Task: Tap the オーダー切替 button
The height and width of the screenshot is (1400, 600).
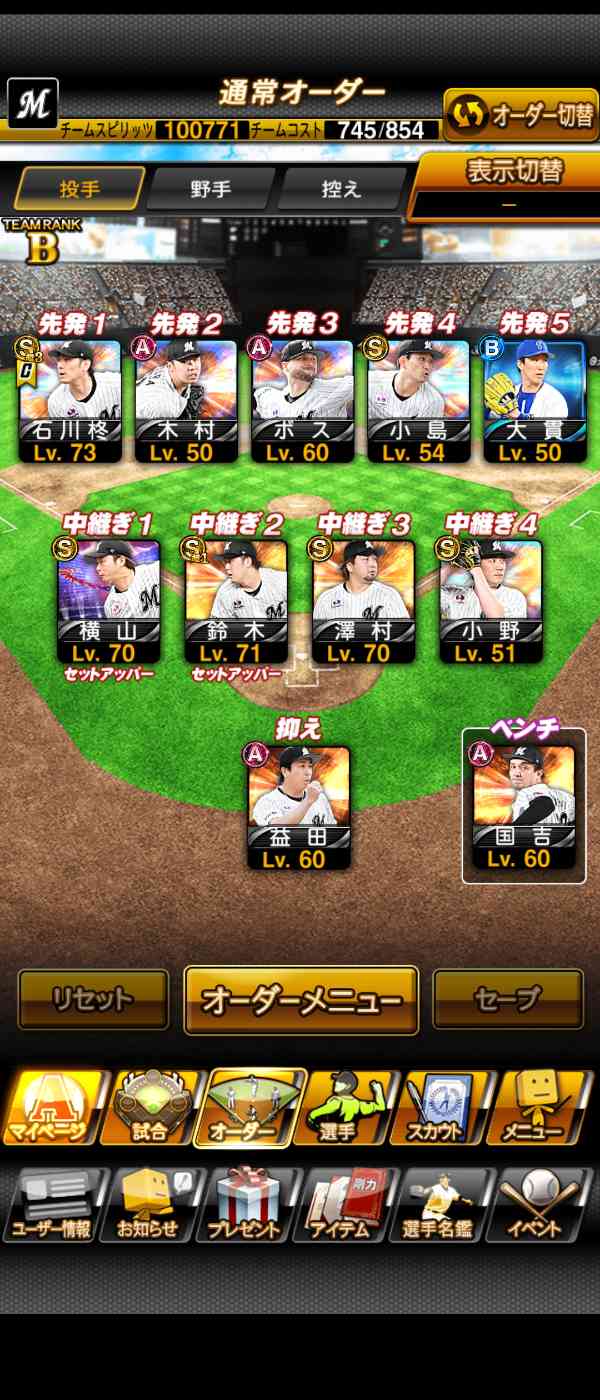Action: [521, 116]
